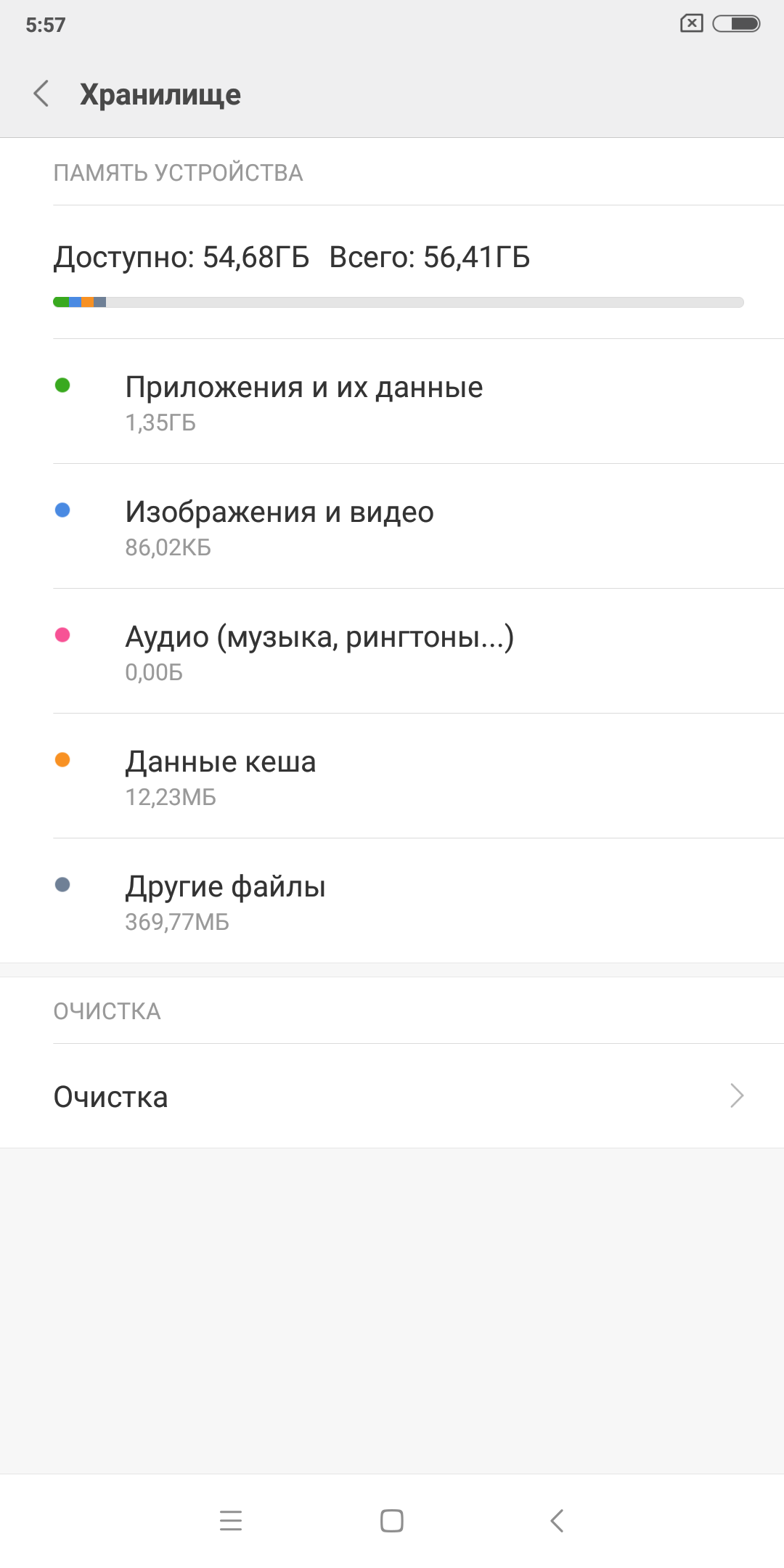Tap the system home button
784x1568 pixels.
point(392,1520)
